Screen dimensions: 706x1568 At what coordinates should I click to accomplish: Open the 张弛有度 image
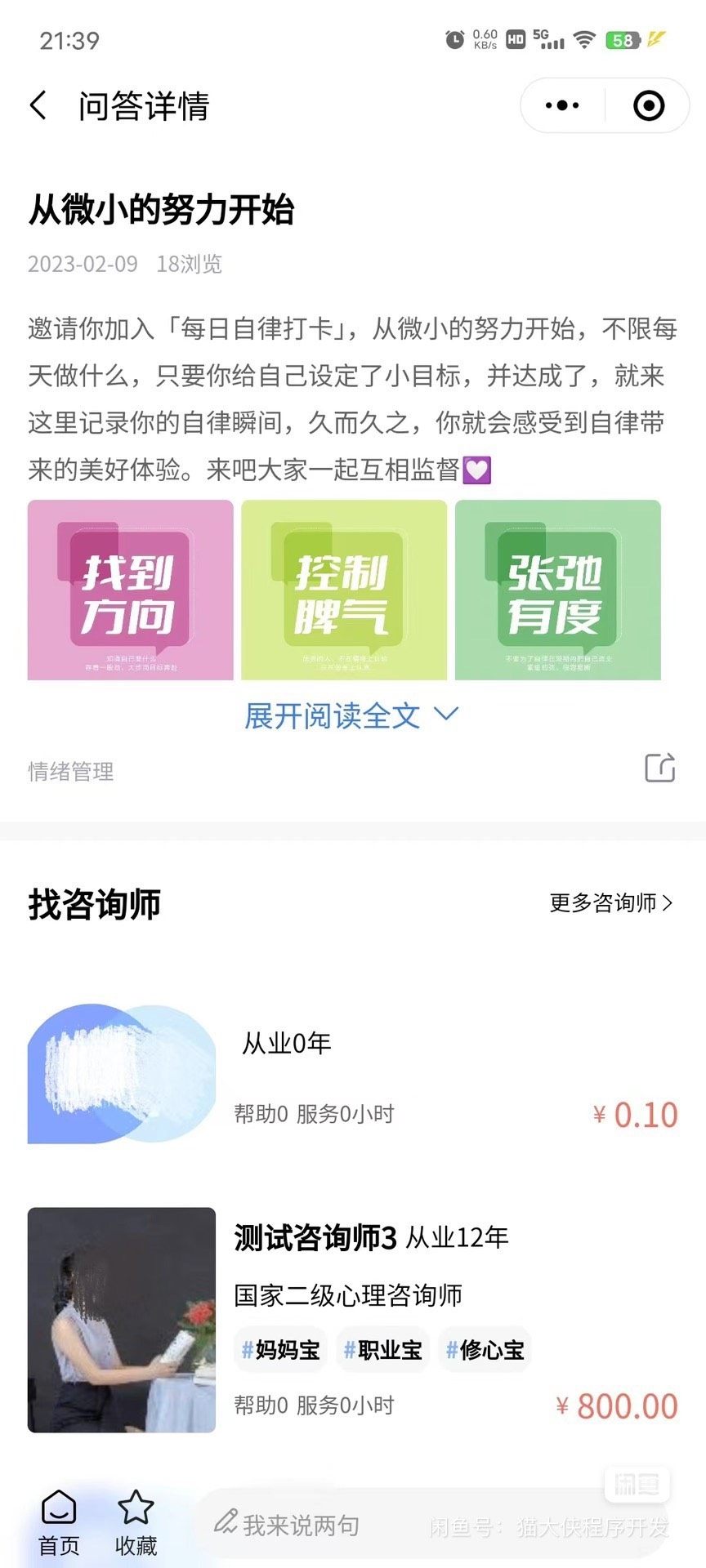coord(557,590)
